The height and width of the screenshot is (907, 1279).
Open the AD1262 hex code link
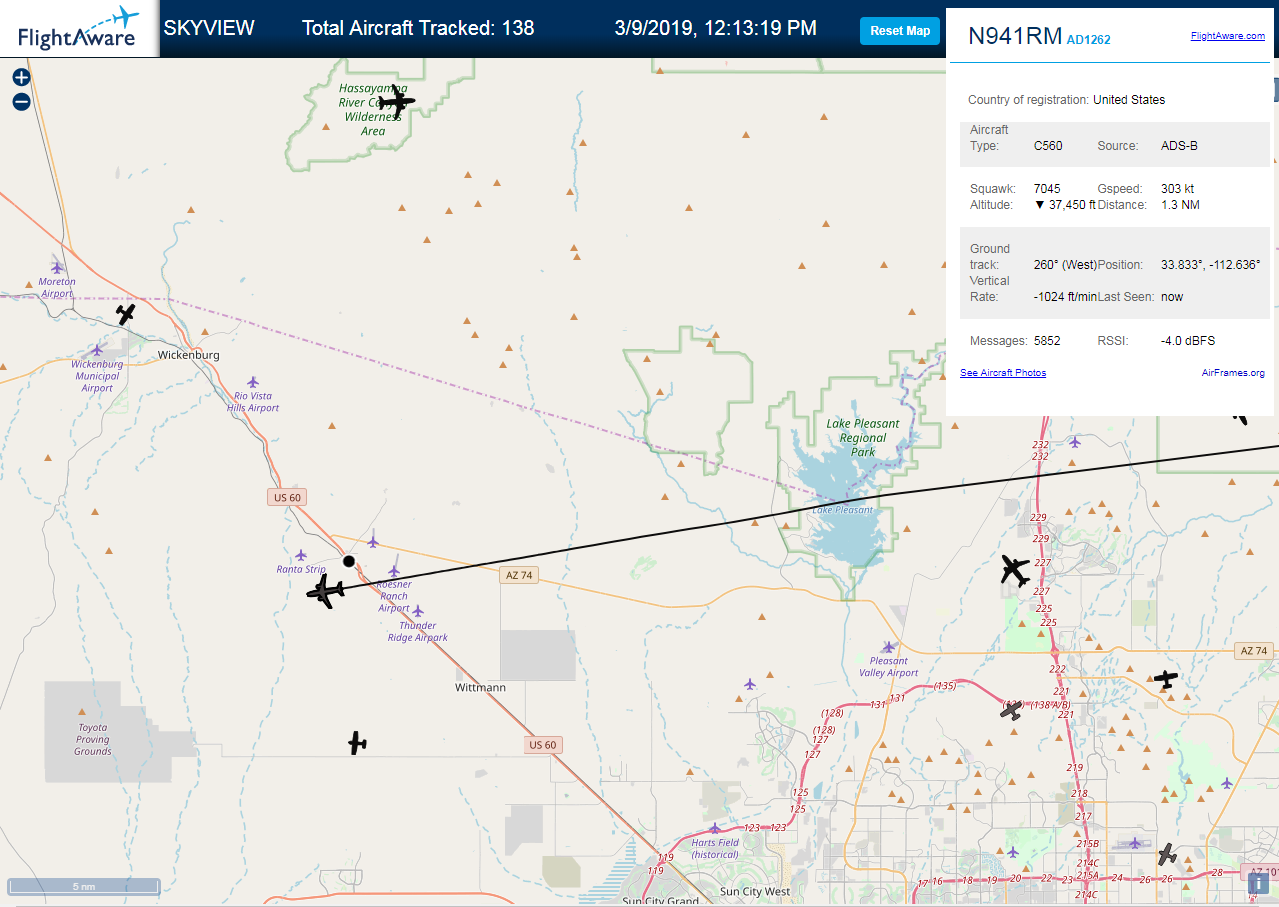tap(1088, 40)
